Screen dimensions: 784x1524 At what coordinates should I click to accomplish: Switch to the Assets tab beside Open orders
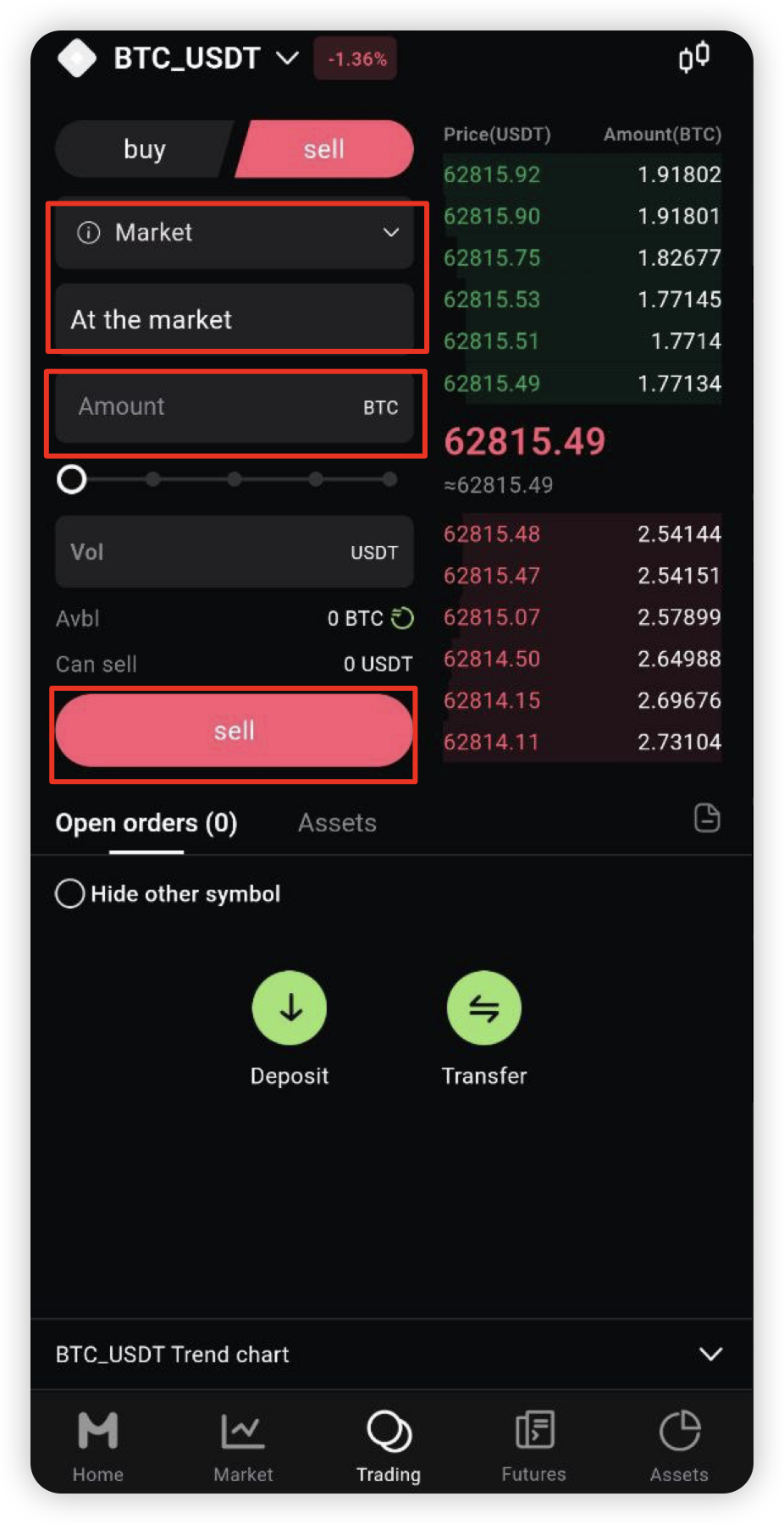pyautogui.click(x=337, y=823)
